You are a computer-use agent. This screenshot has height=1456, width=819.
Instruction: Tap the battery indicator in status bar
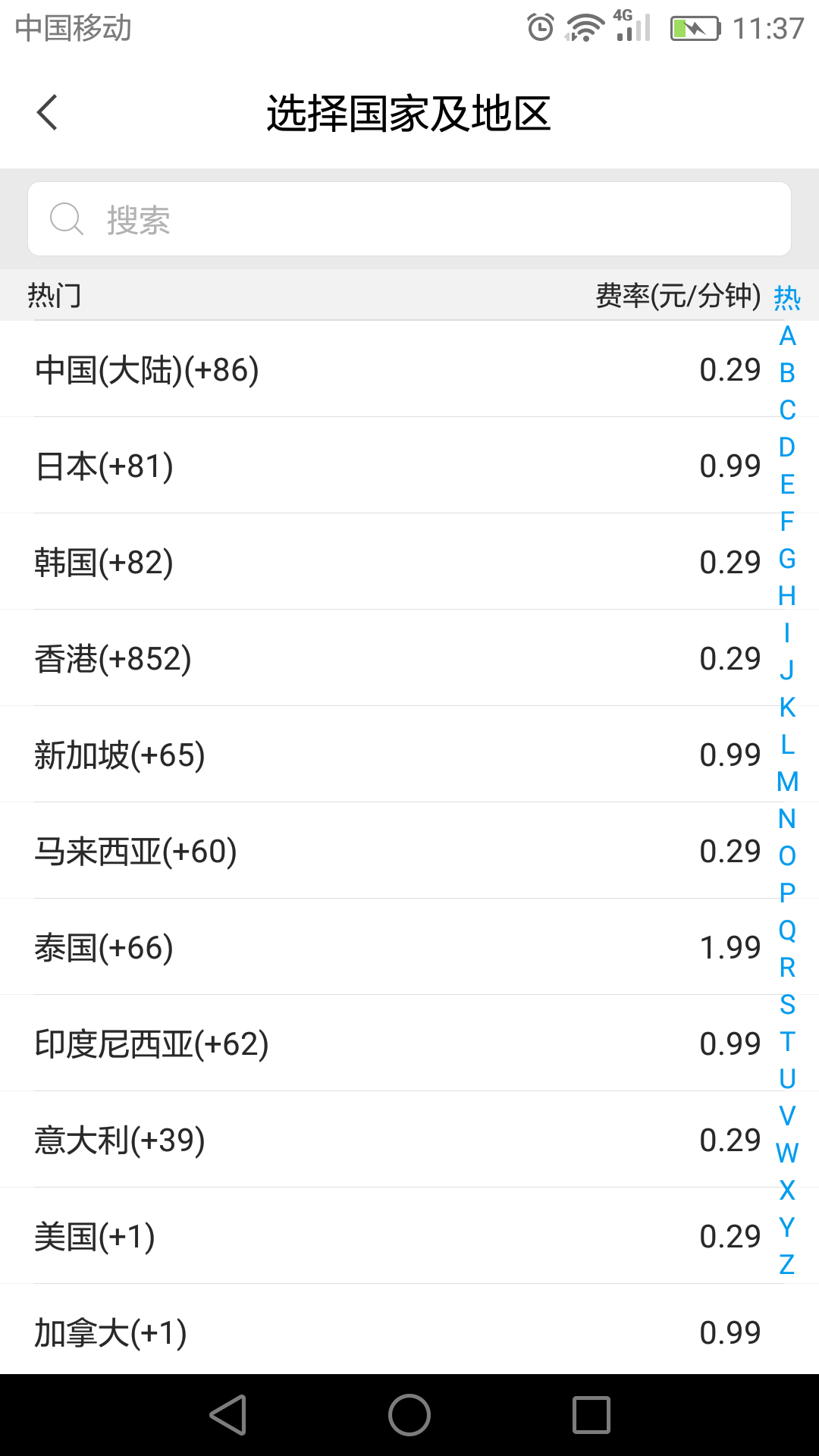695,29
